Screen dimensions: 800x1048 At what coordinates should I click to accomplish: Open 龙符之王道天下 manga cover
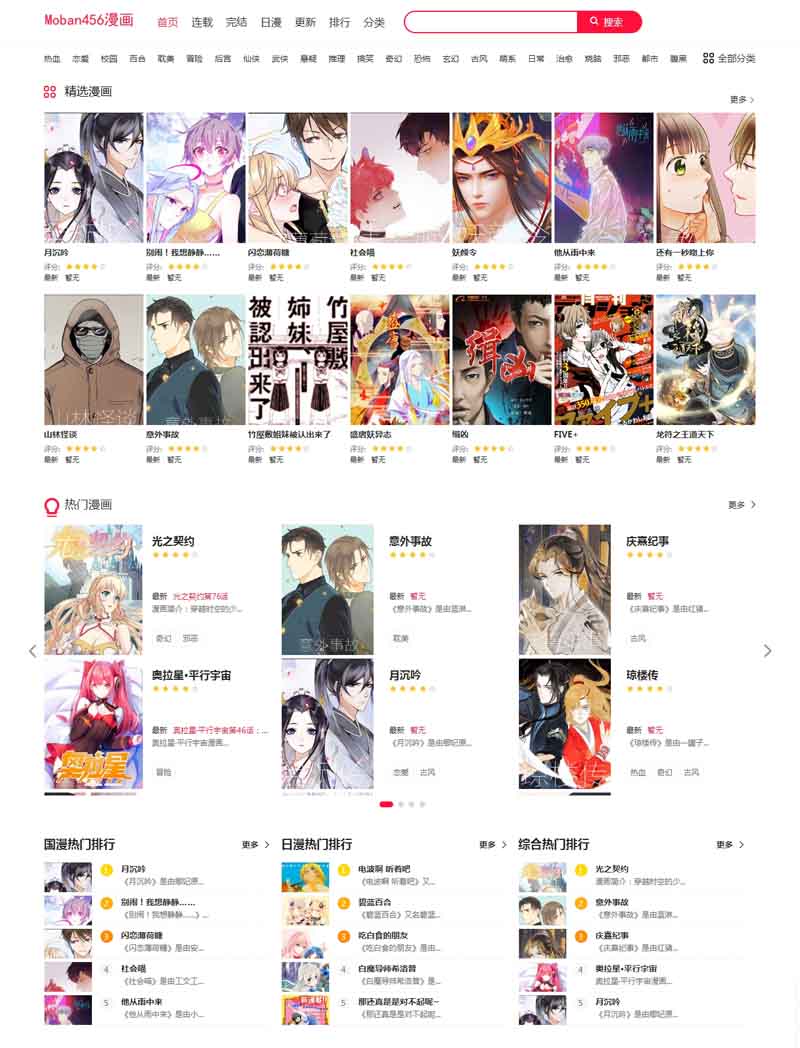[705, 359]
